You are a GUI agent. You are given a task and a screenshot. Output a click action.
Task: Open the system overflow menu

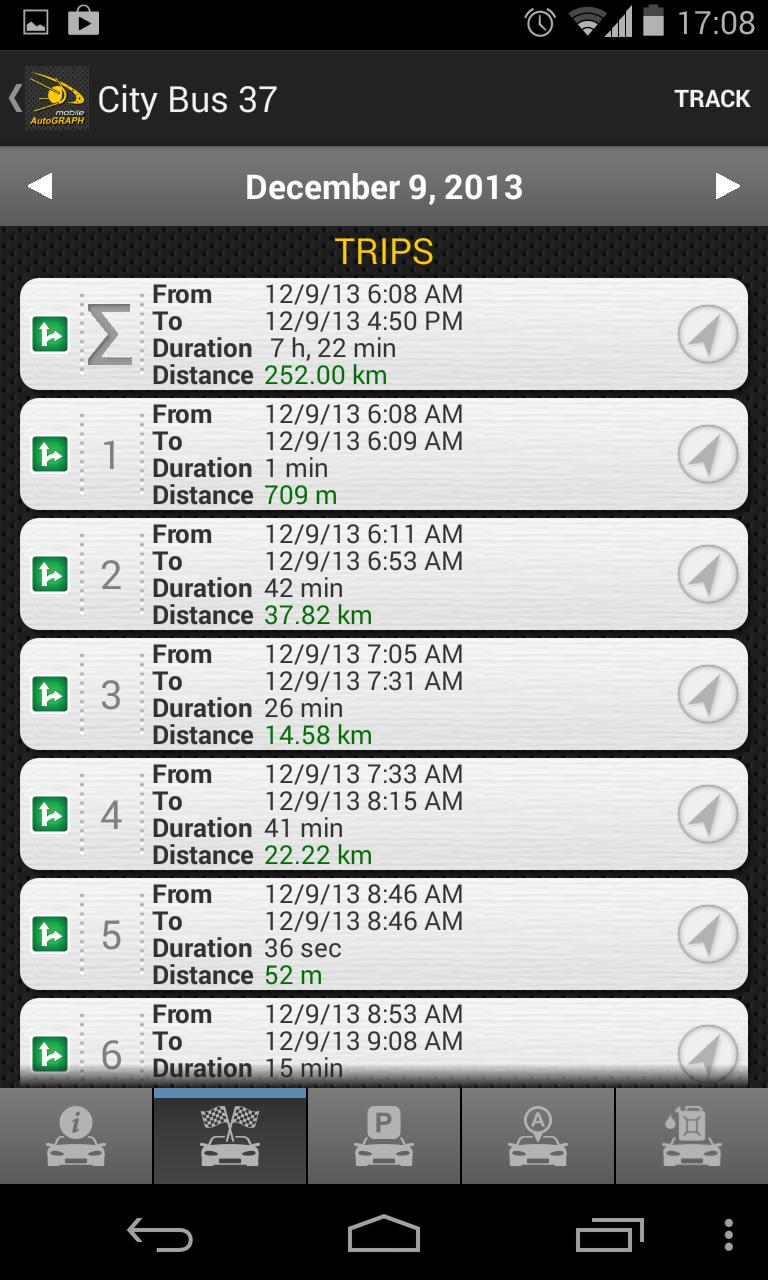tap(728, 1234)
